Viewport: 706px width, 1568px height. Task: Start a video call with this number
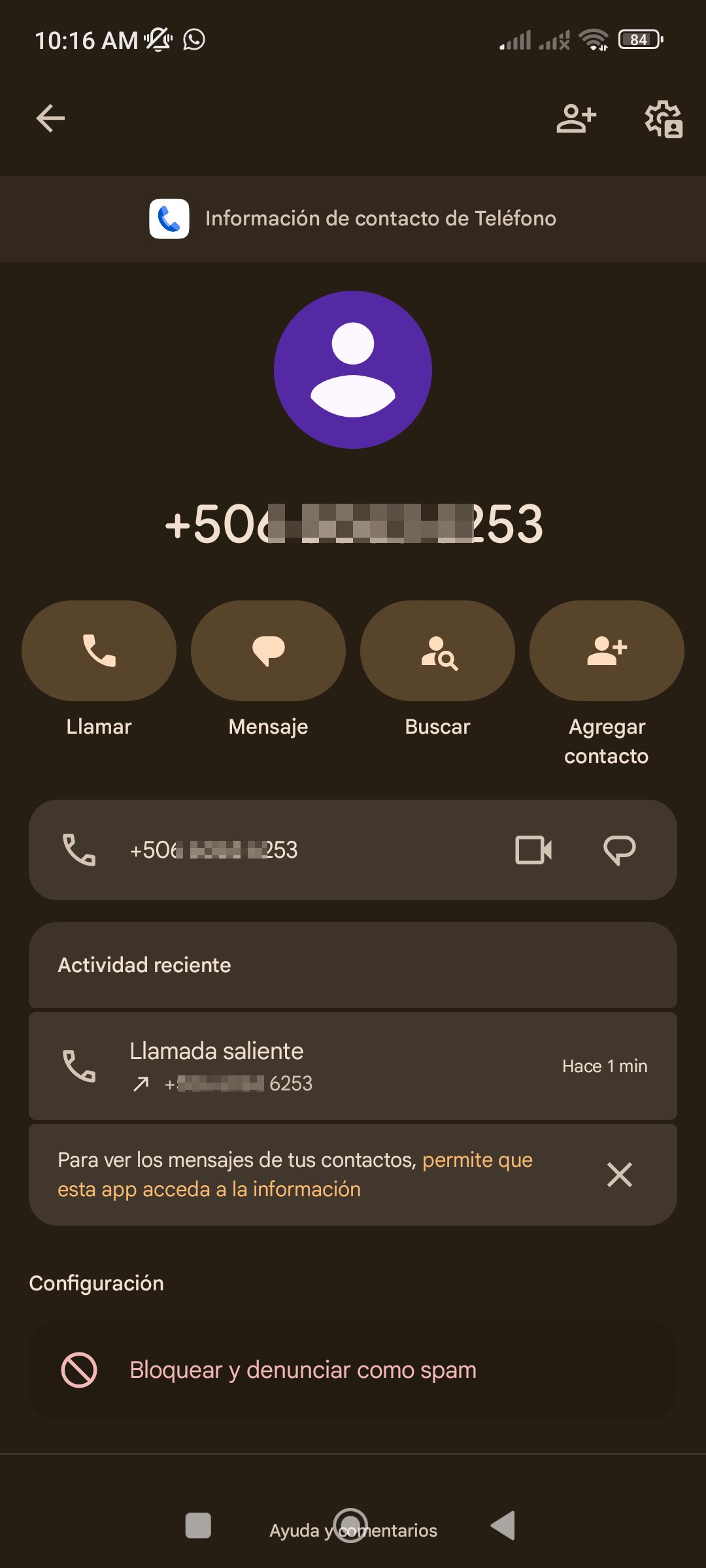533,850
